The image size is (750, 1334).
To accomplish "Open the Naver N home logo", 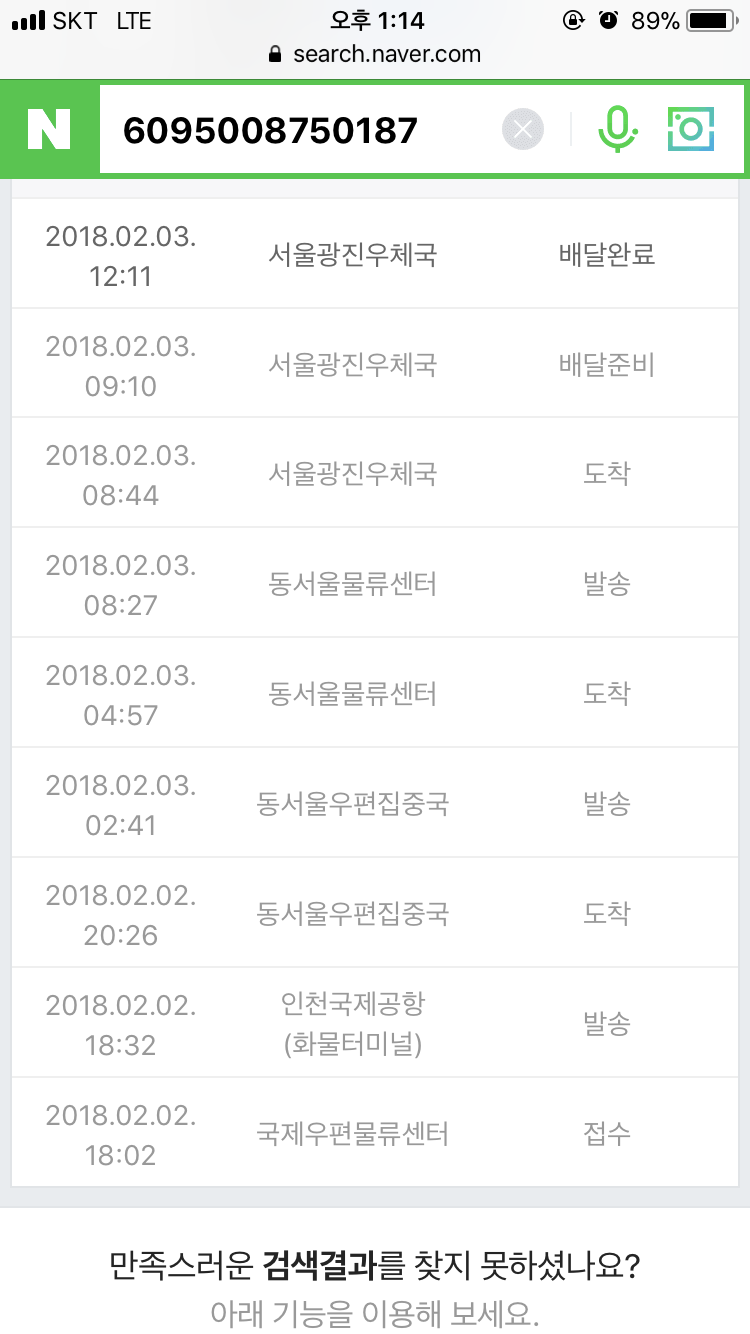I will pos(49,129).
